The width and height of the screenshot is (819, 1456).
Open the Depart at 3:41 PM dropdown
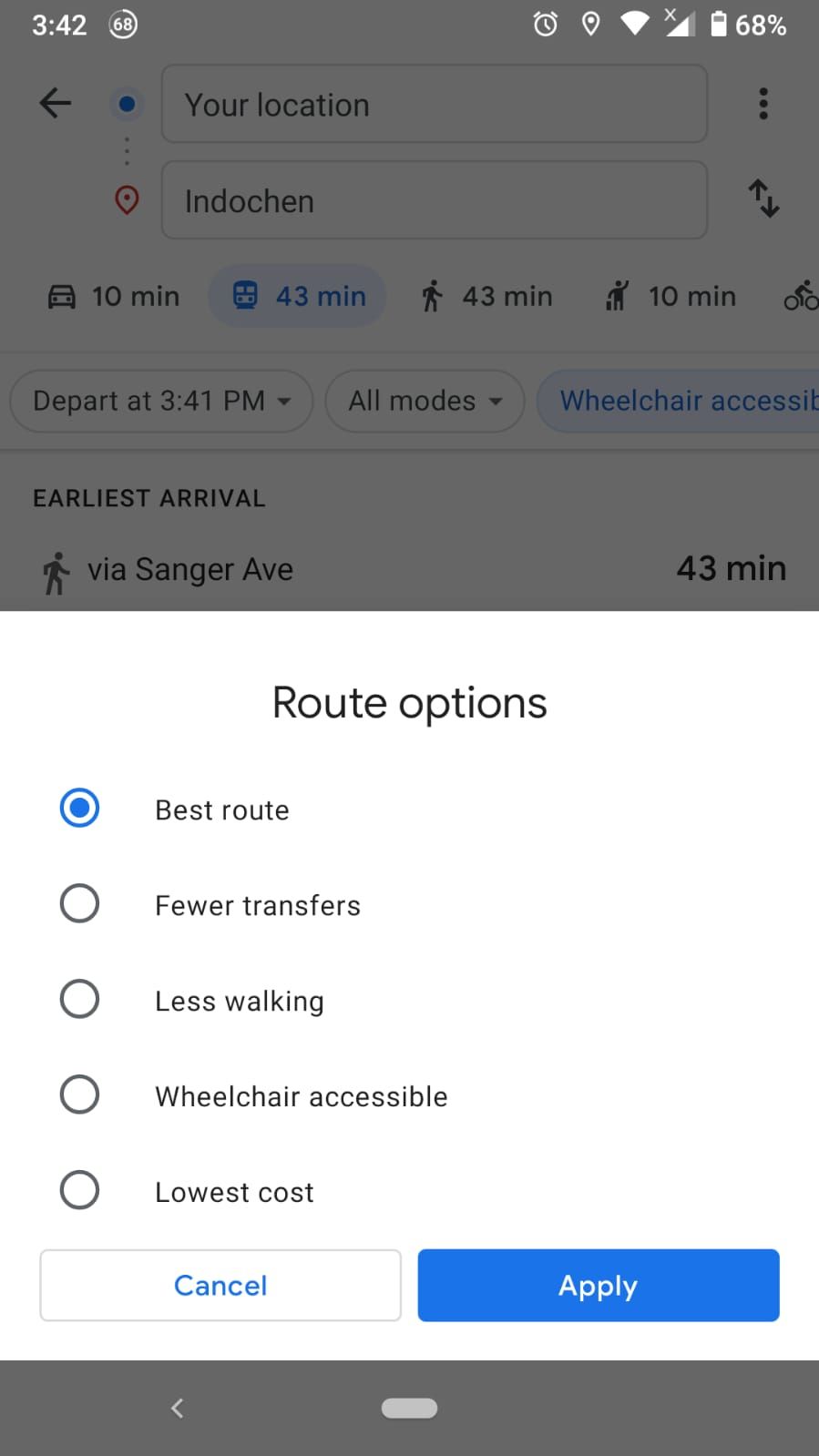(x=160, y=401)
